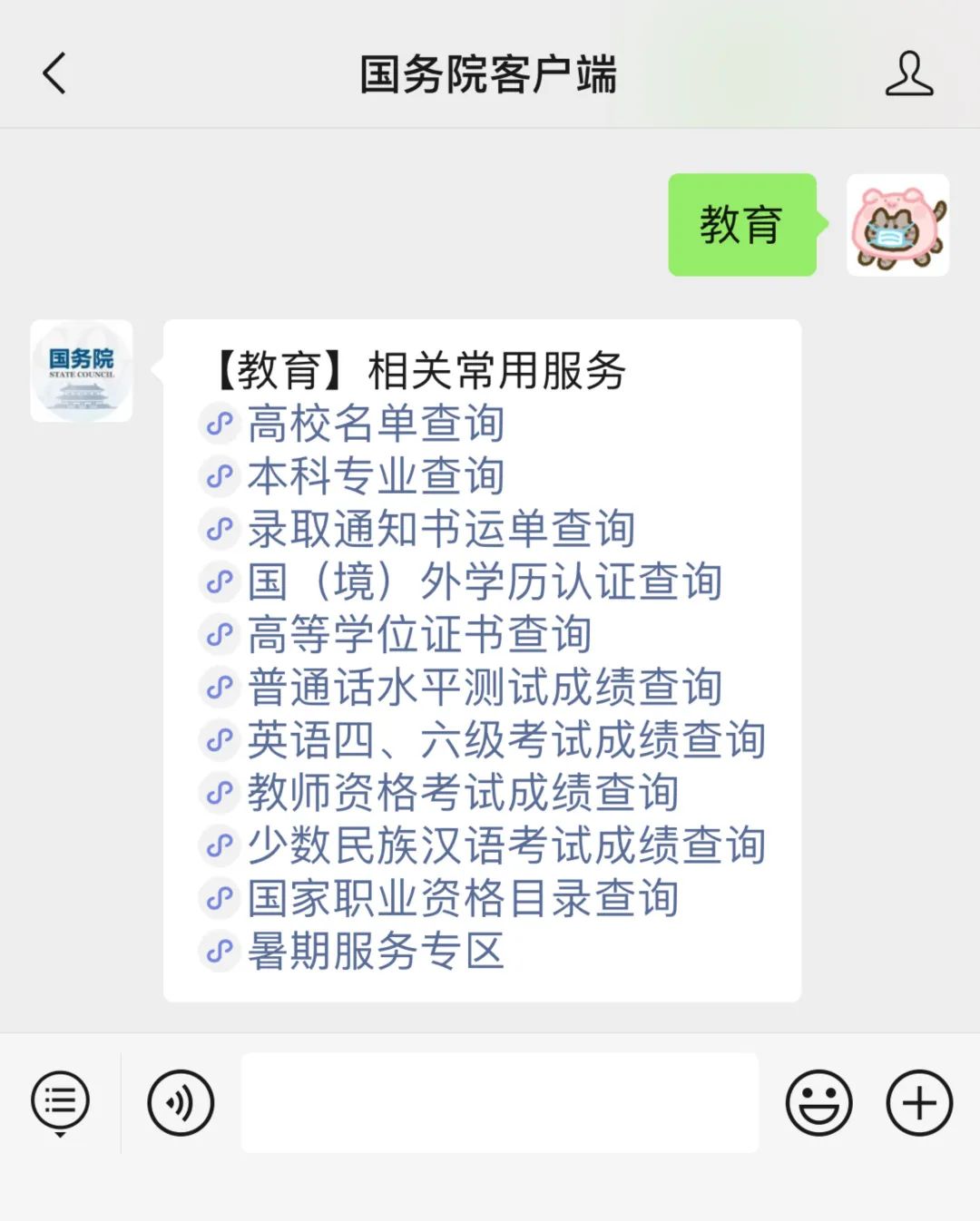Open 国家职业资格目录查询 link

[x=463, y=897]
